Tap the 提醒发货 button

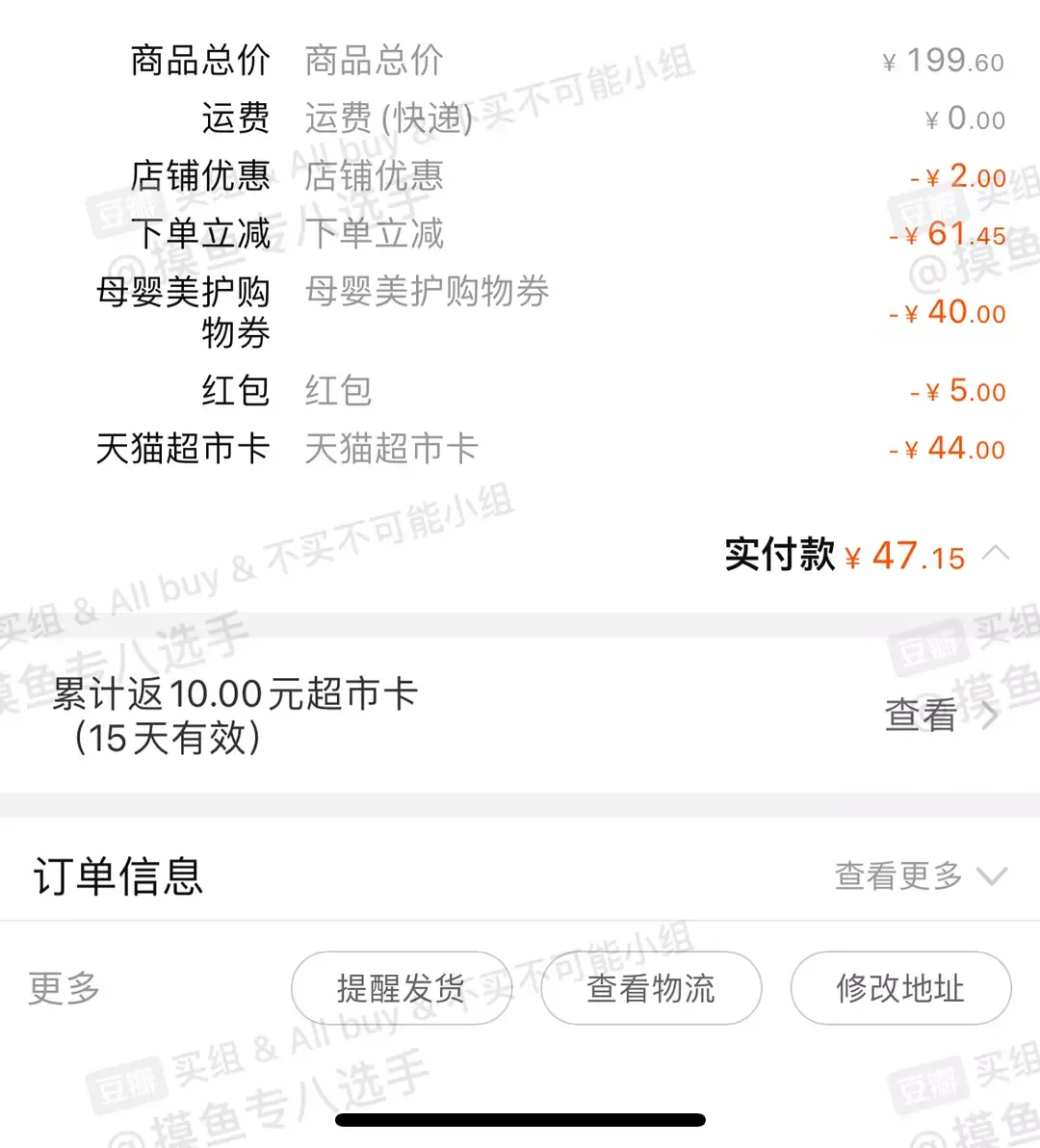[x=401, y=988]
